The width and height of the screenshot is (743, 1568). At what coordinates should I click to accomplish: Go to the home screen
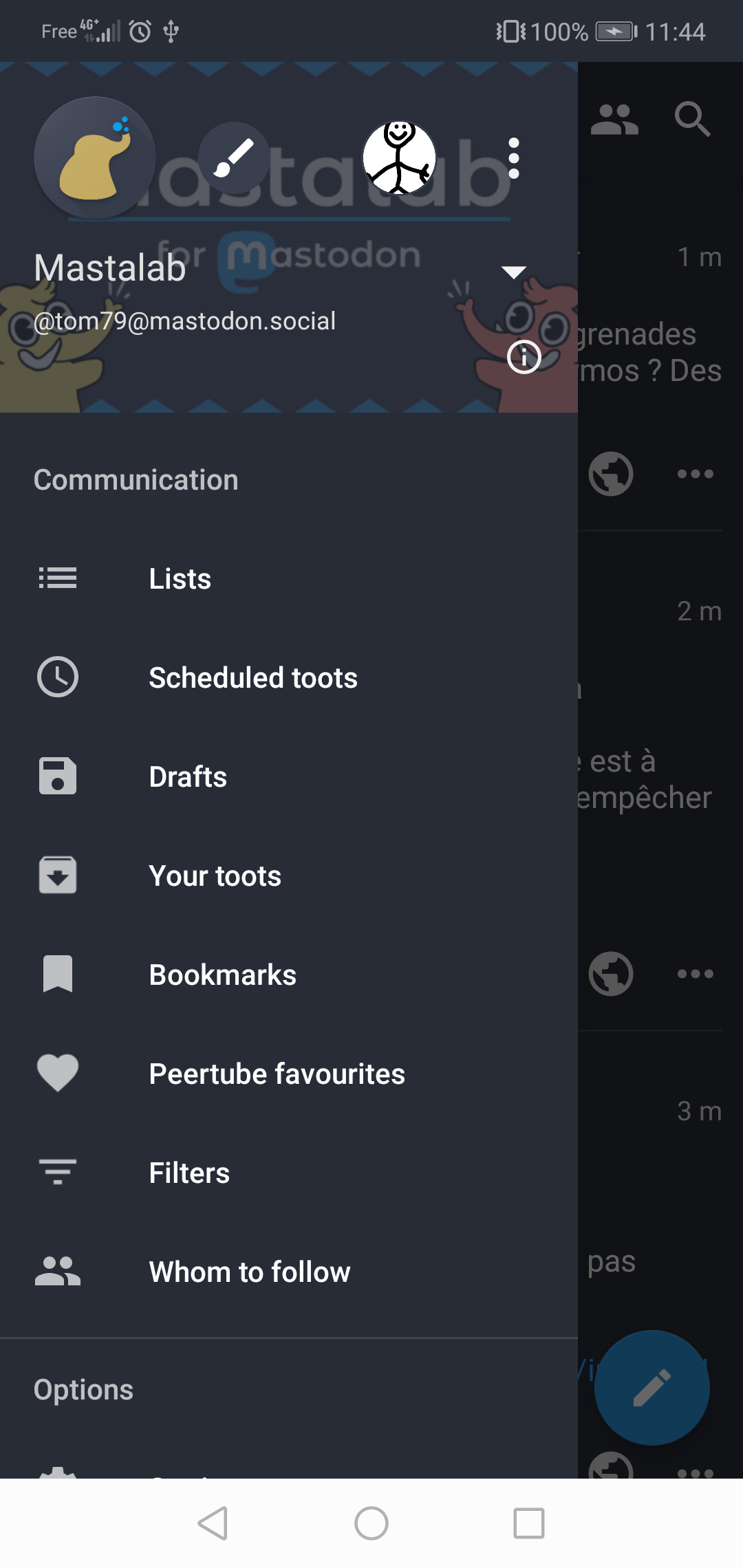pyautogui.click(x=371, y=1523)
